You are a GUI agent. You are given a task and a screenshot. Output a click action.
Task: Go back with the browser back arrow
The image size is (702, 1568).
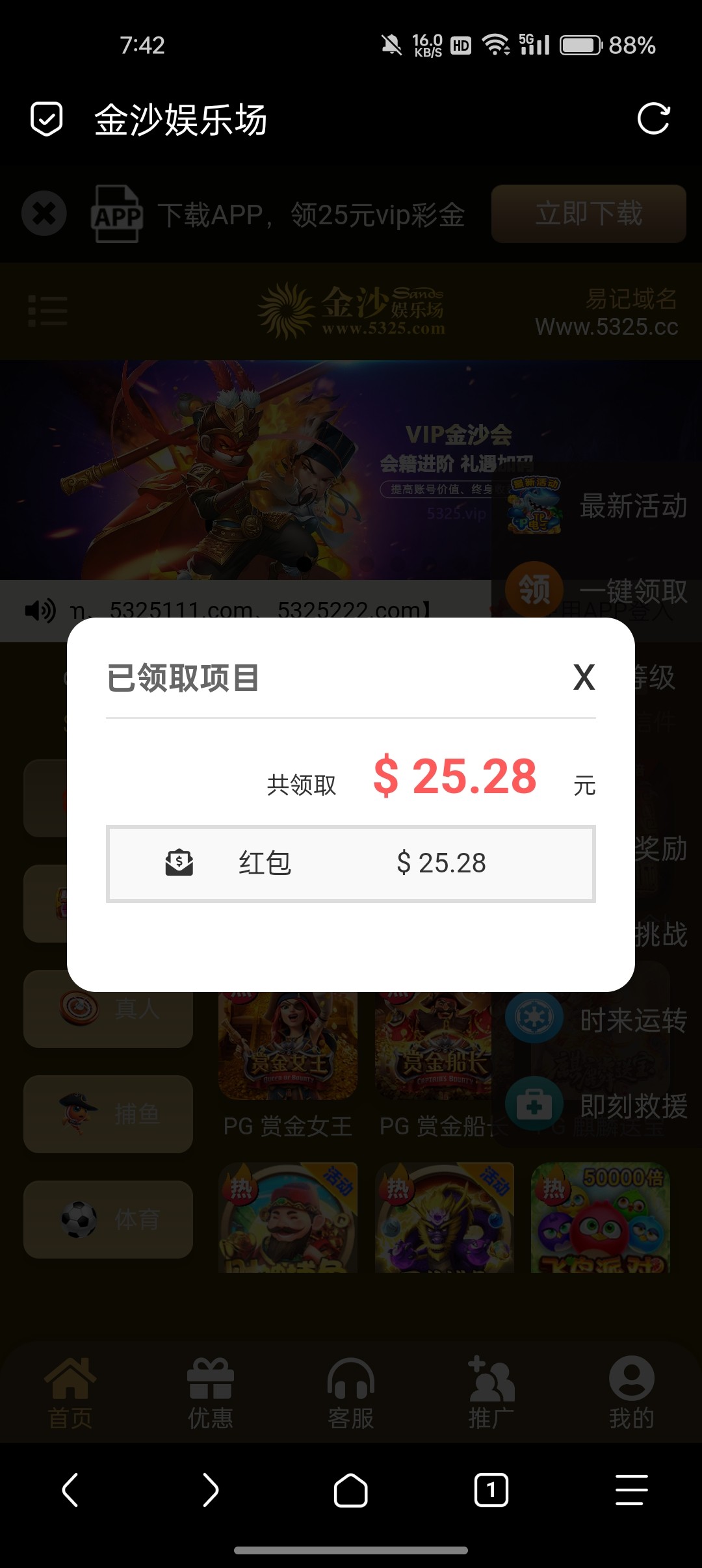70,1489
